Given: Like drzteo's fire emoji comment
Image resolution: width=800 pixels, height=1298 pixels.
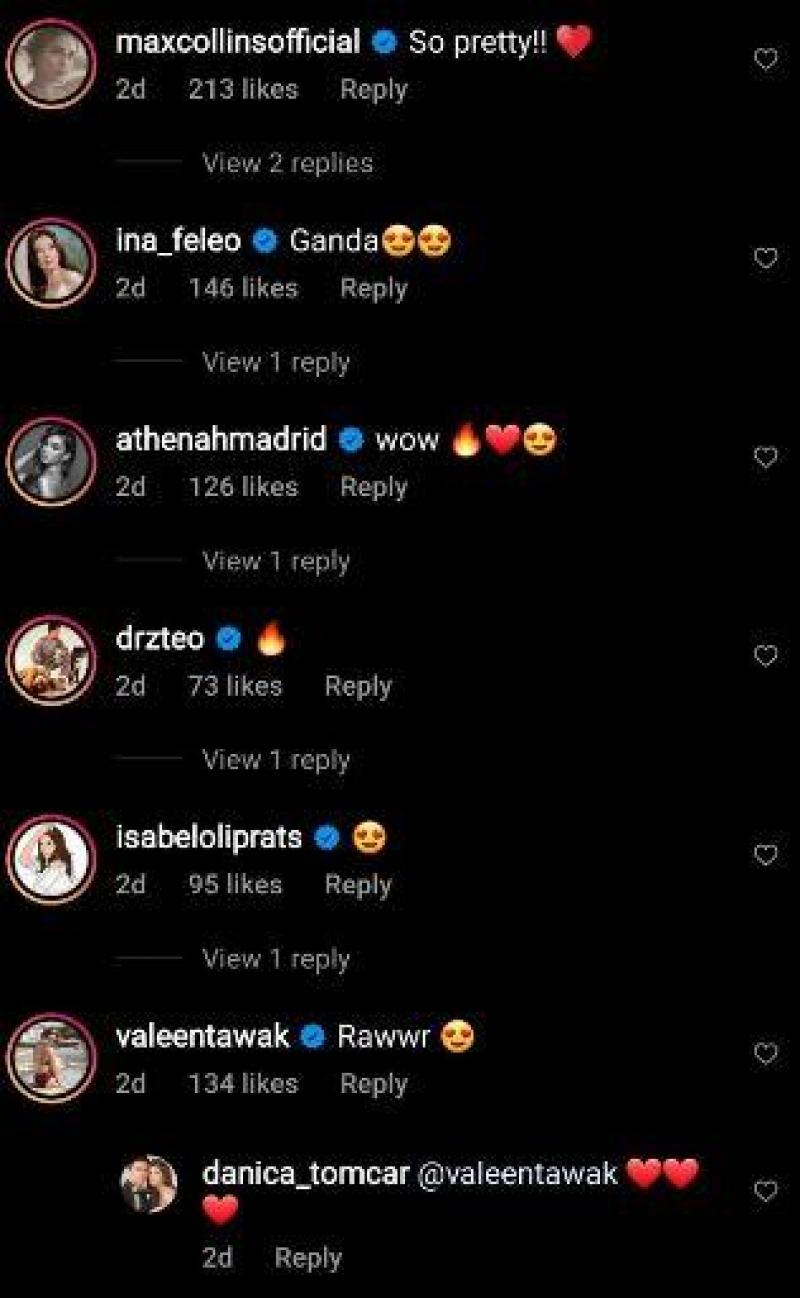Looking at the screenshot, I should click(x=765, y=656).
